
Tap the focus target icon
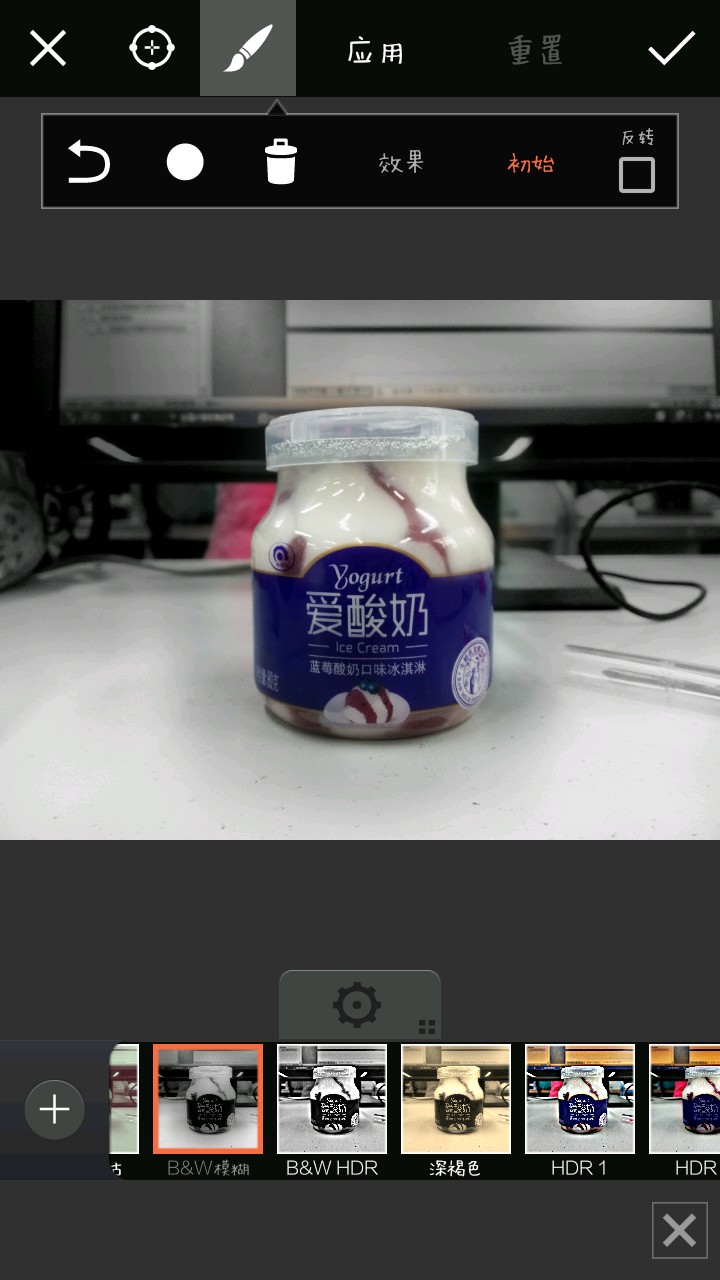coord(152,48)
